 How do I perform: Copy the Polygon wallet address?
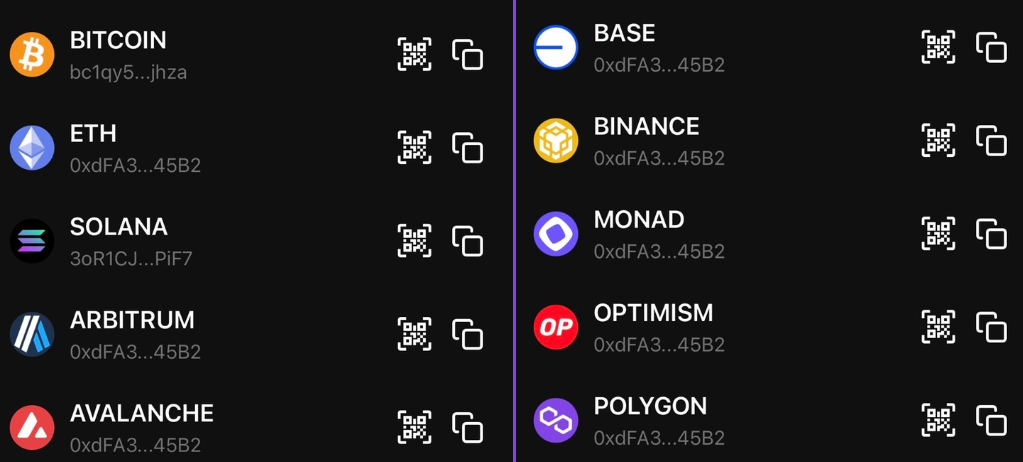click(991, 420)
